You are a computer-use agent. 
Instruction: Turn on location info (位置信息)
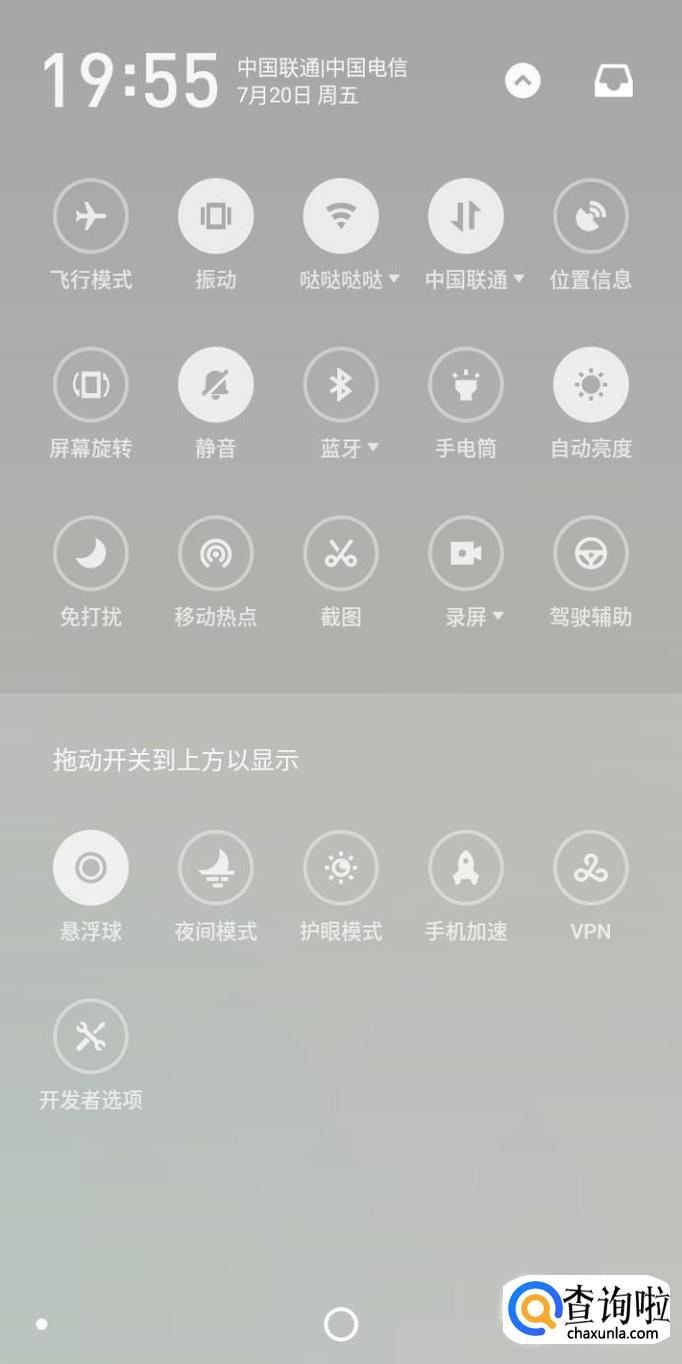pyautogui.click(x=591, y=216)
